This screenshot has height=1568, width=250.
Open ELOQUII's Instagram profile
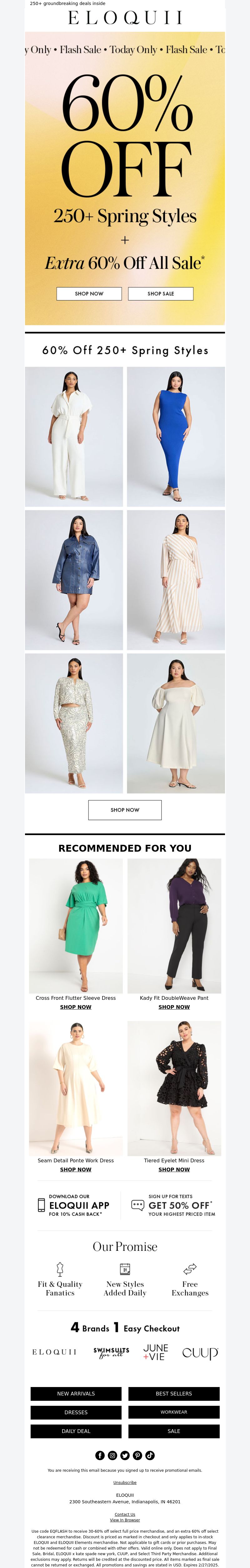(112, 1455)
